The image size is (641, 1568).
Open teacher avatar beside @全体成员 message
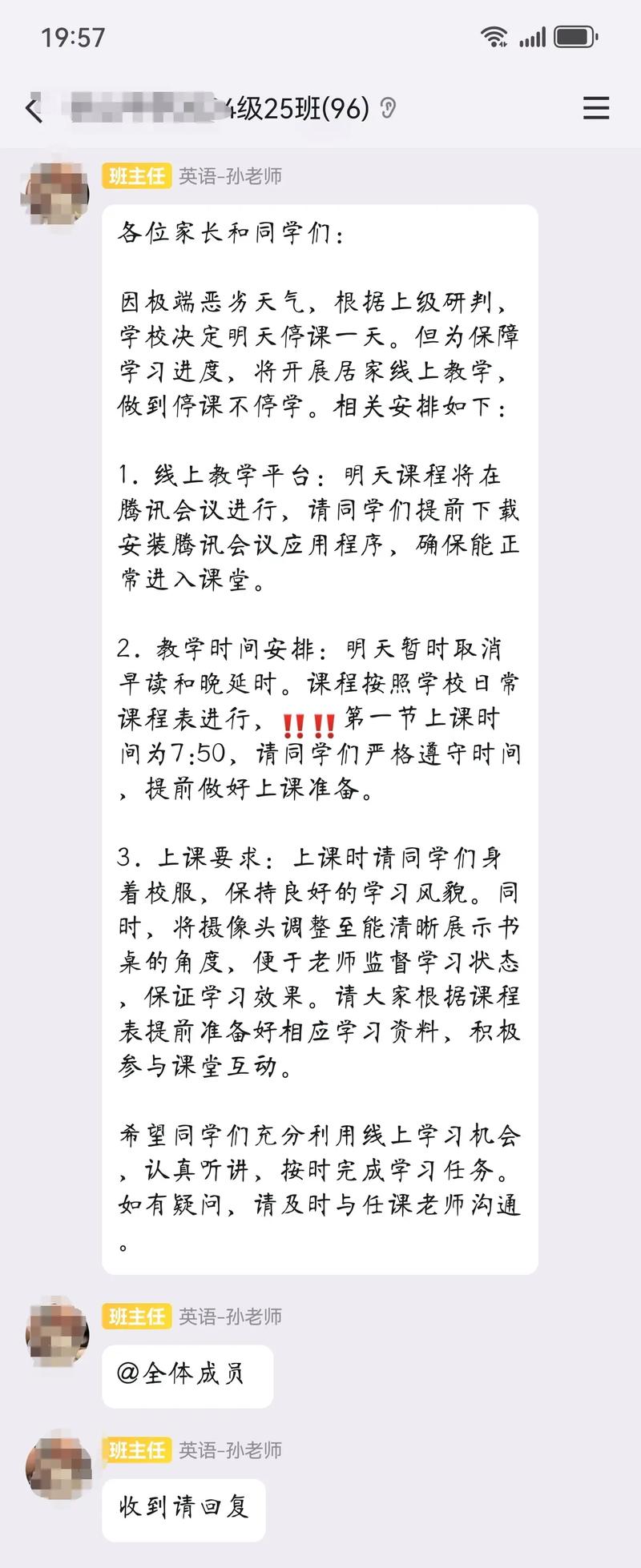tap(56, 1333)
